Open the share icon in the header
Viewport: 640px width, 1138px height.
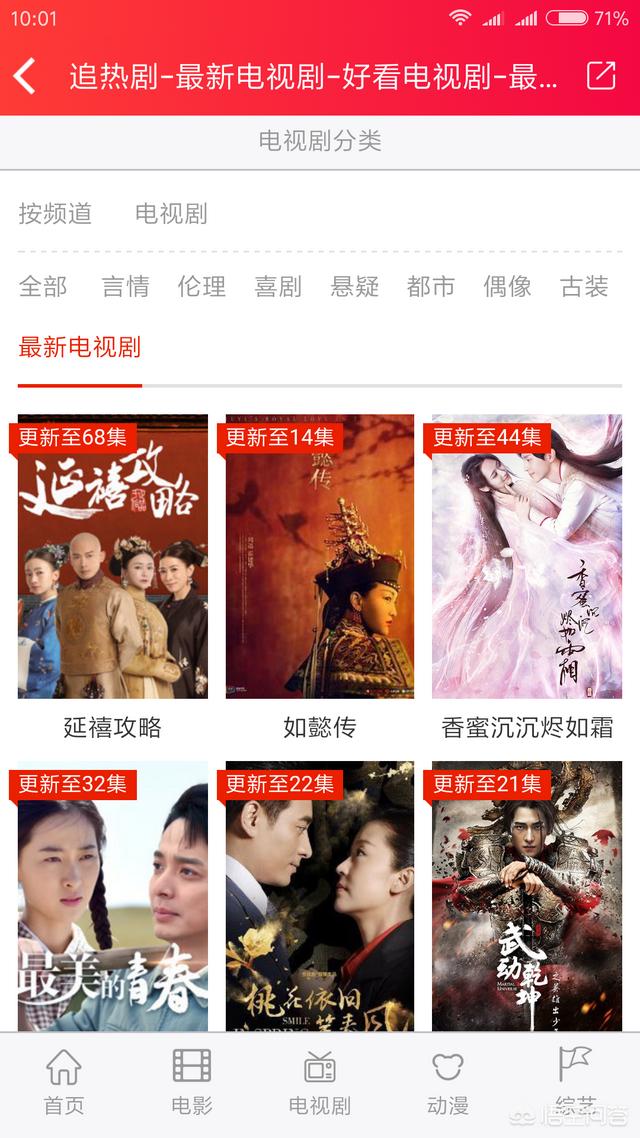pyautogui.click(x=601, y=76)
